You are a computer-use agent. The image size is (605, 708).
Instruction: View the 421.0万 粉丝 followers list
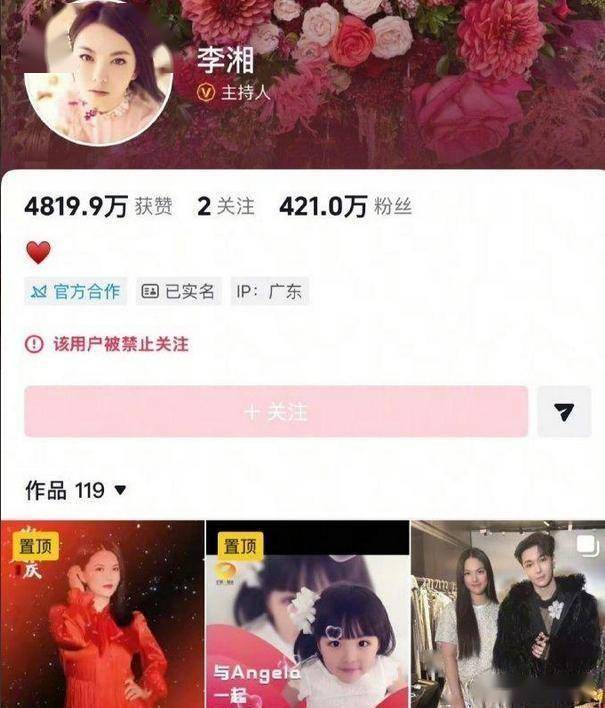[x=345, y=207]
